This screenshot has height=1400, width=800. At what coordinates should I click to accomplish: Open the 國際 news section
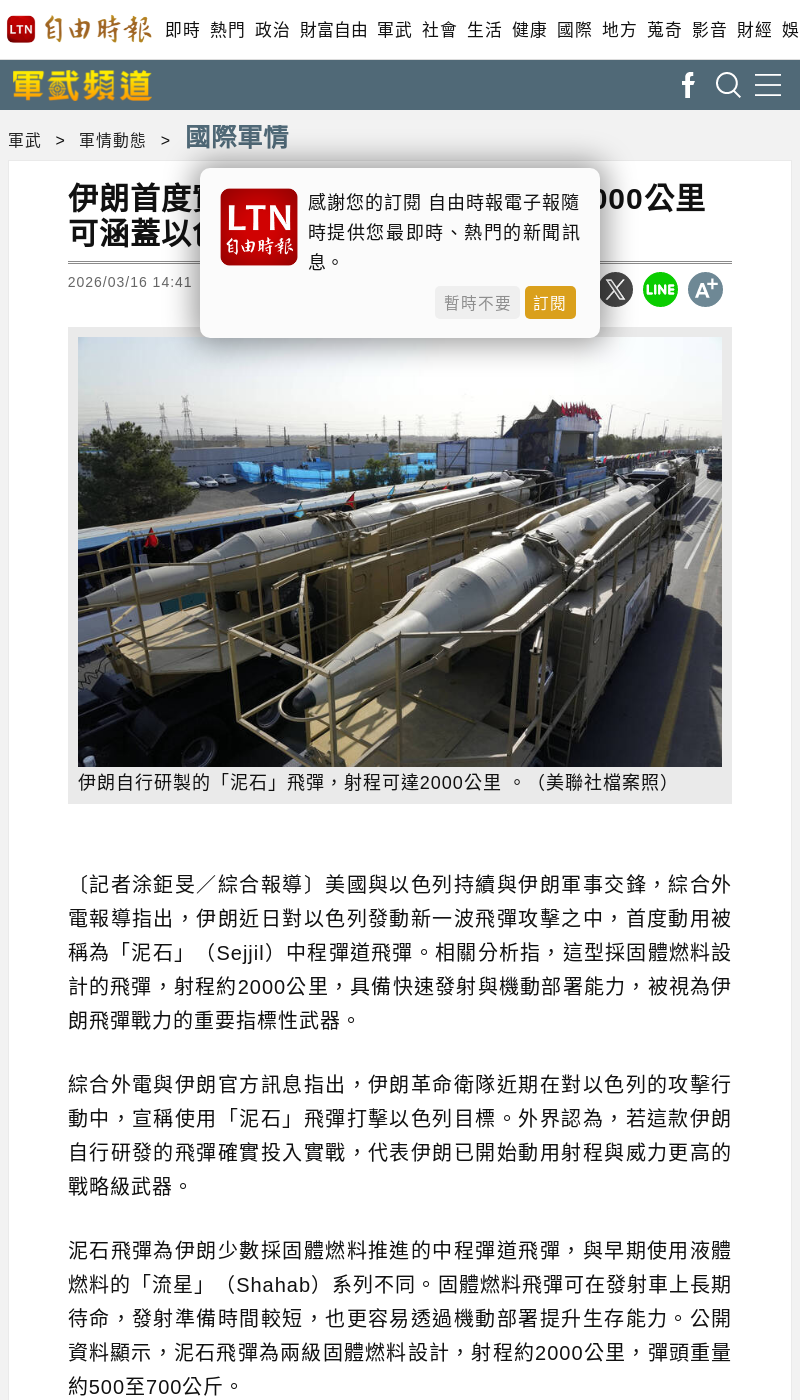pyautogui.click(x=574, y=30)
